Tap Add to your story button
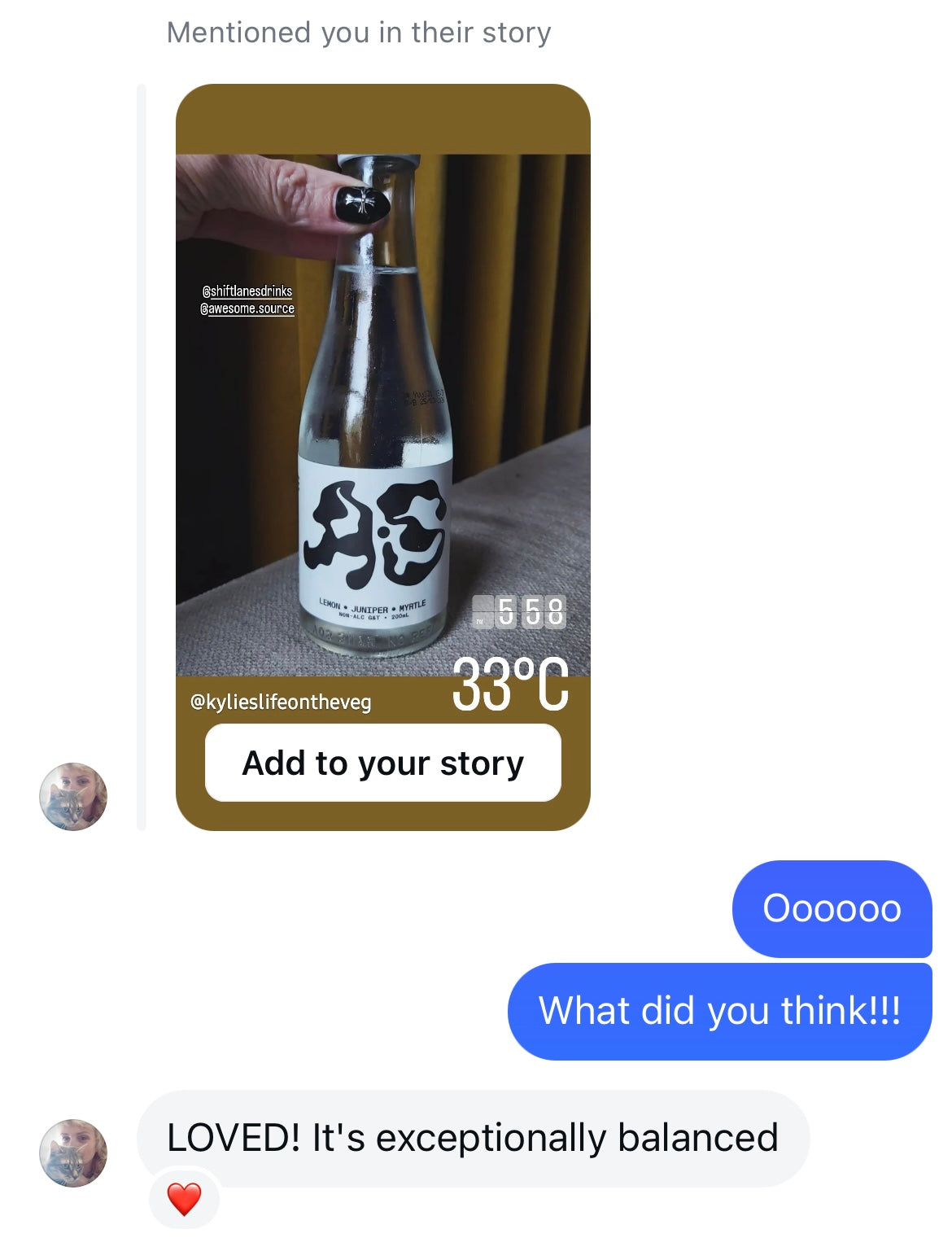The image size is (952, 1251). (x=382, y=763)
